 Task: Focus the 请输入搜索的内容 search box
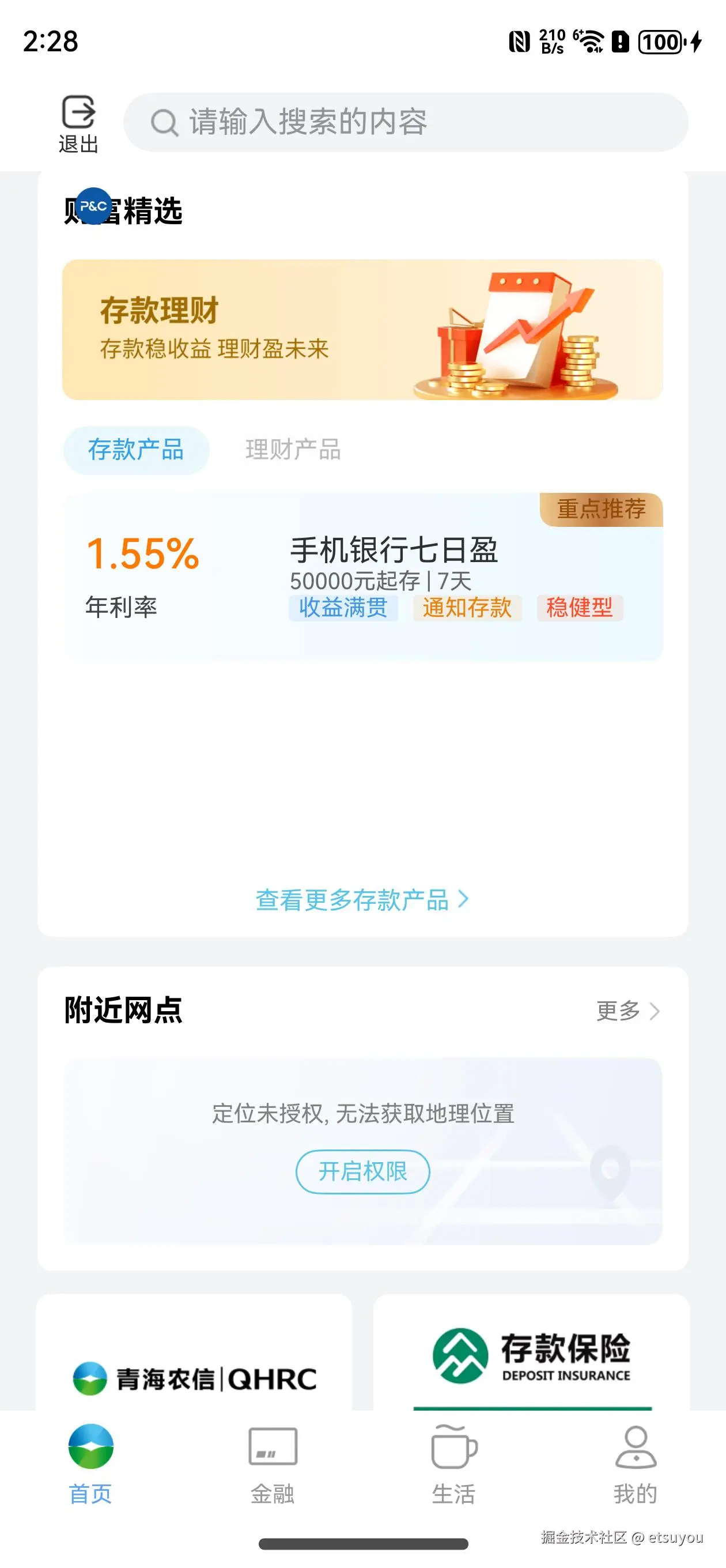pos(405,122)
